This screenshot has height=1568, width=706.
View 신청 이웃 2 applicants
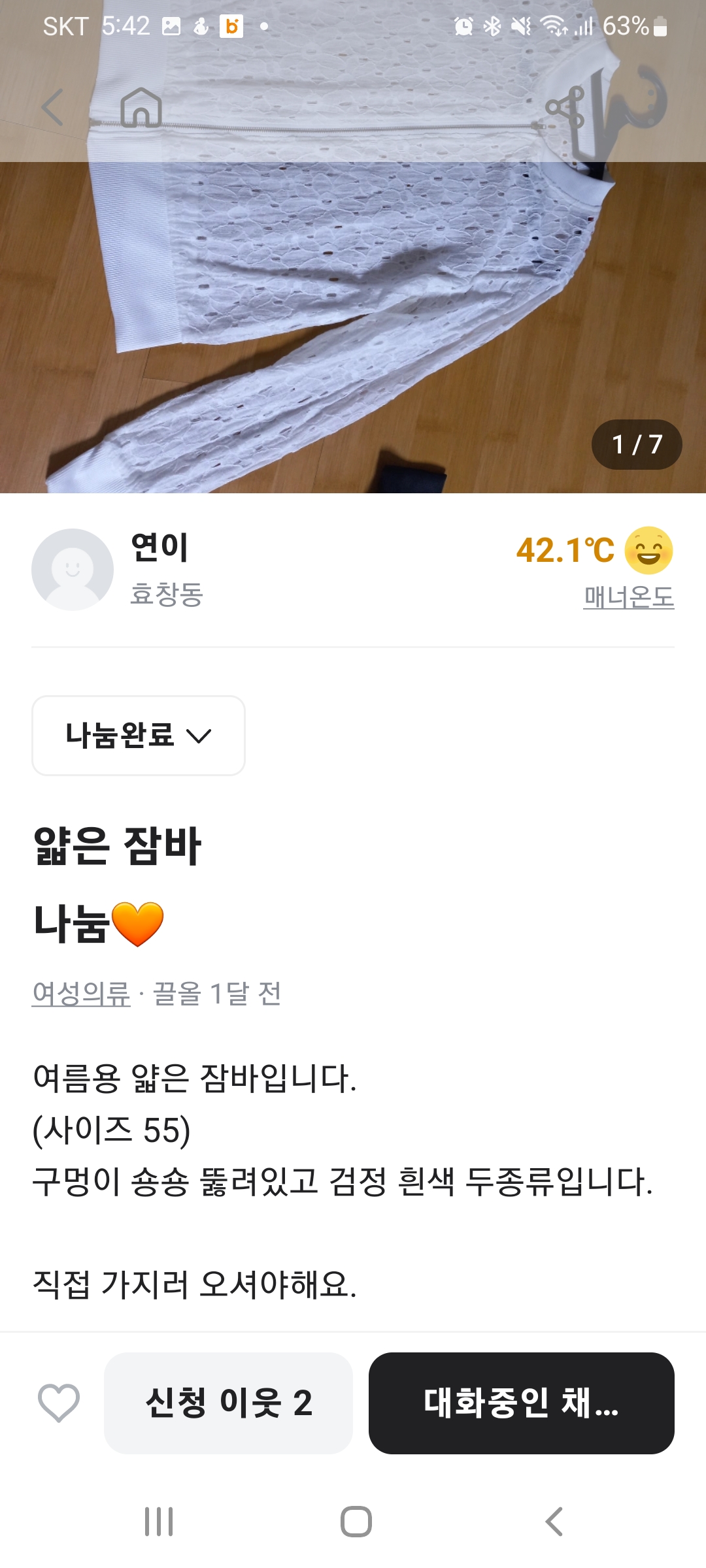tap(228, 1403)
